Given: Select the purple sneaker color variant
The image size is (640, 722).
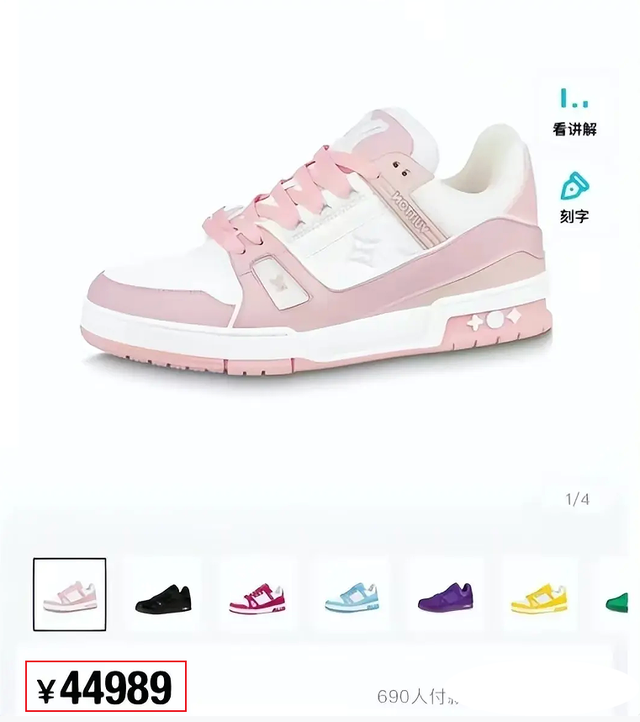Looking at the screenshot, I should tap(444, 597).
